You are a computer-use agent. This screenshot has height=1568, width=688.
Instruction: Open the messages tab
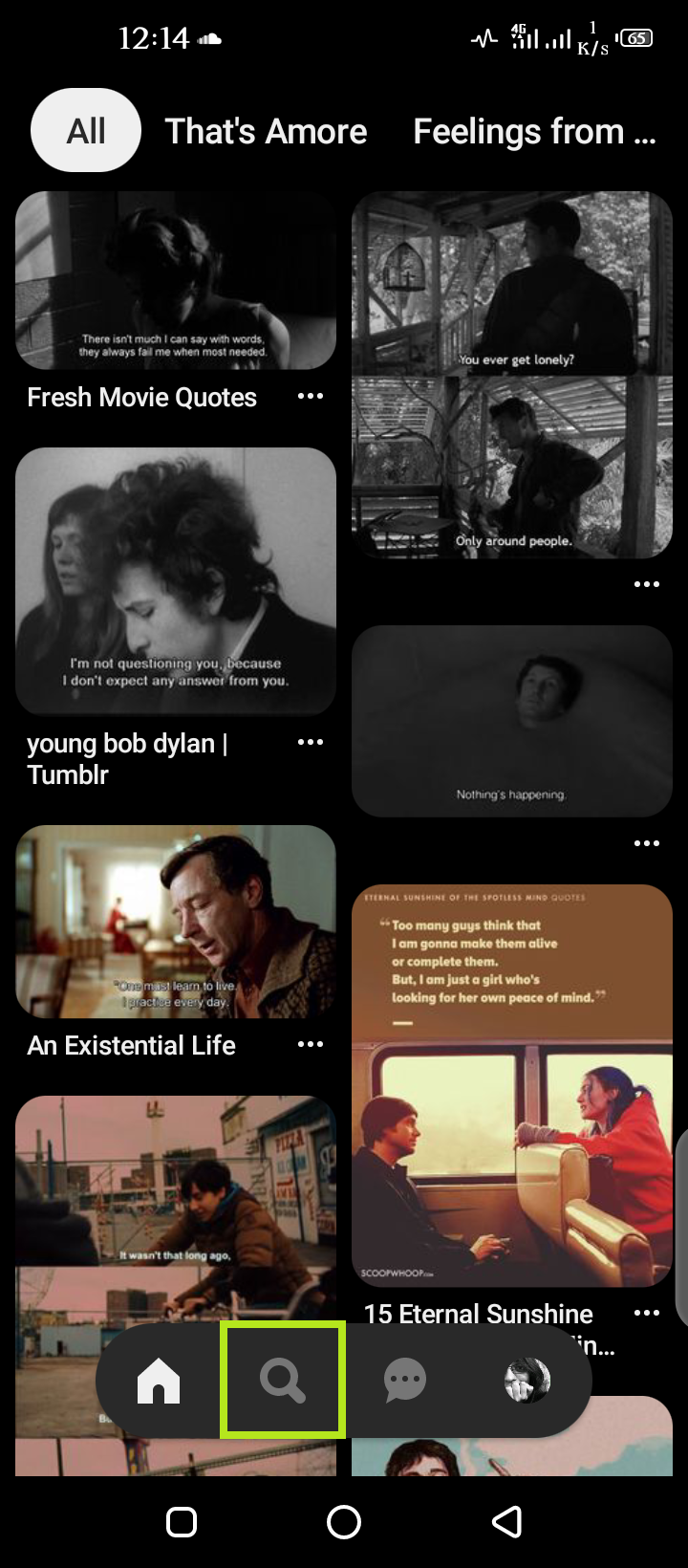click(404, 1381)
